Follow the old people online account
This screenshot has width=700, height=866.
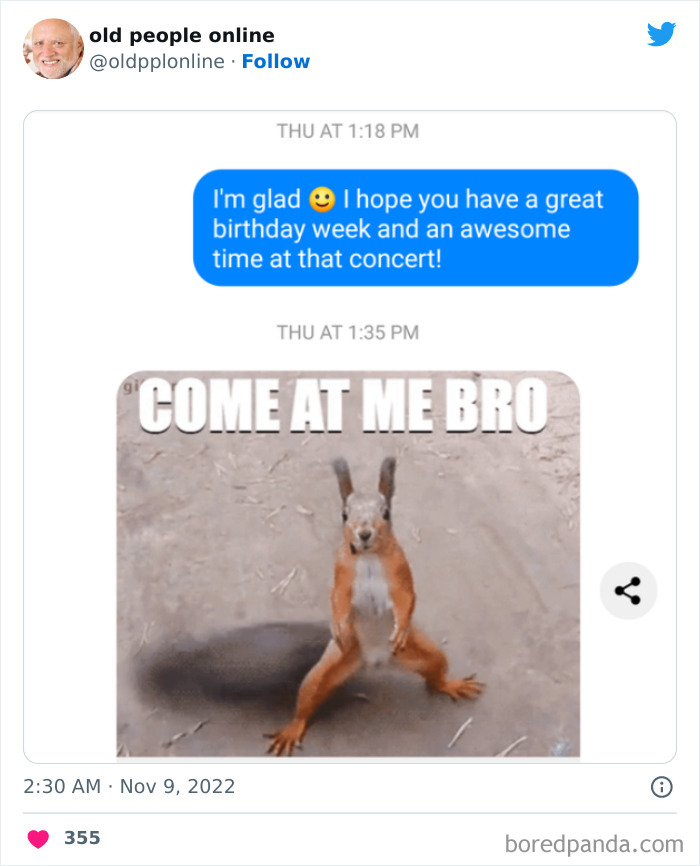pos(276,62)
